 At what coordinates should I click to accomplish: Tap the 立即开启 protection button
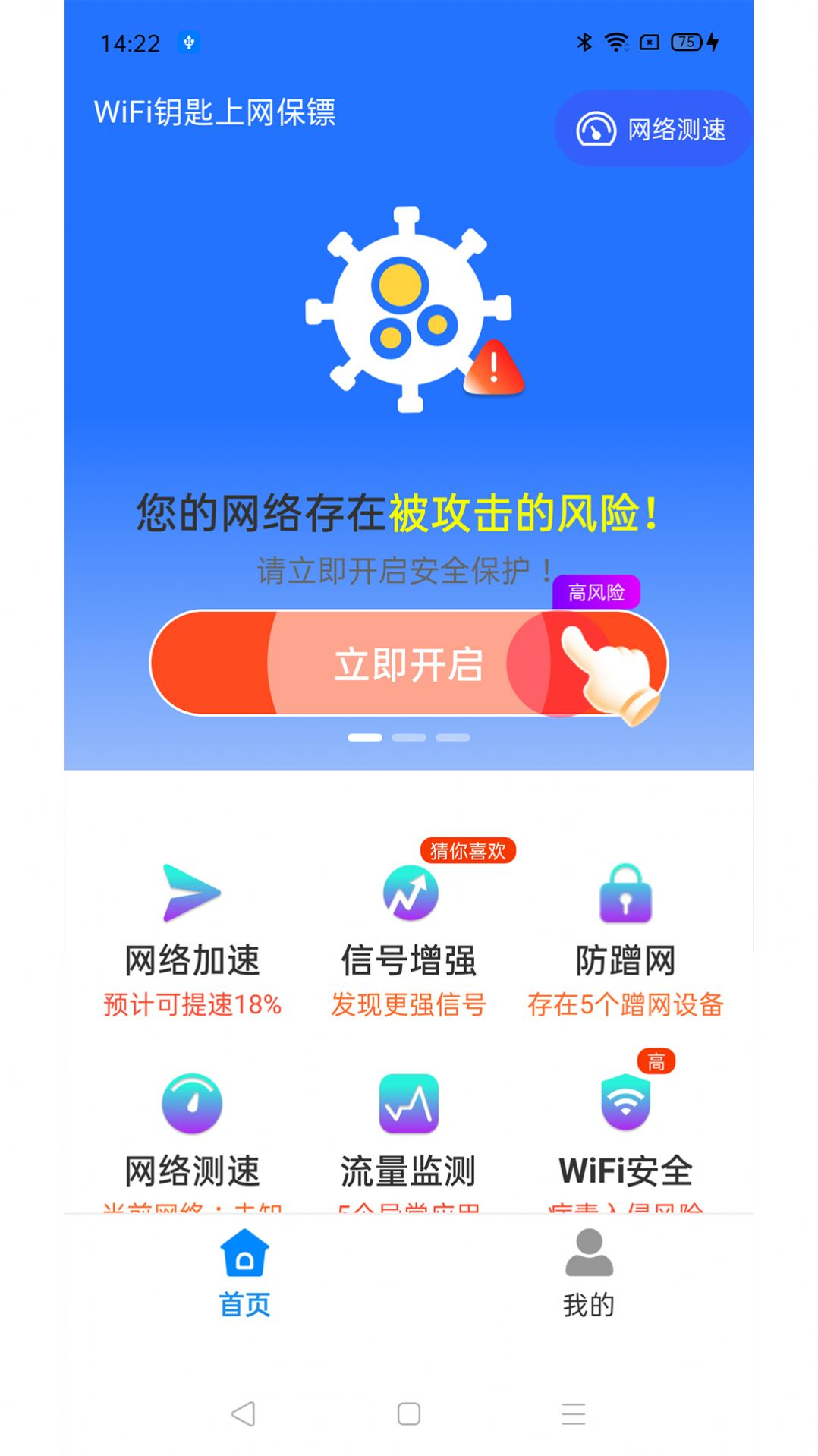tap(408, 663)
